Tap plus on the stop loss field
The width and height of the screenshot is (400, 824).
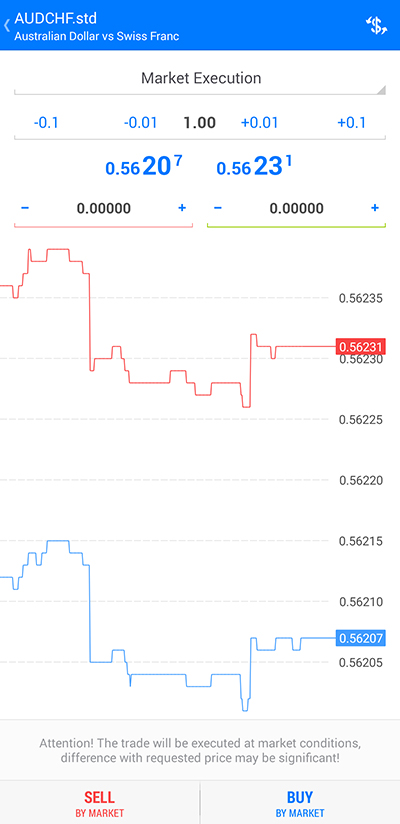coord(182,208)
